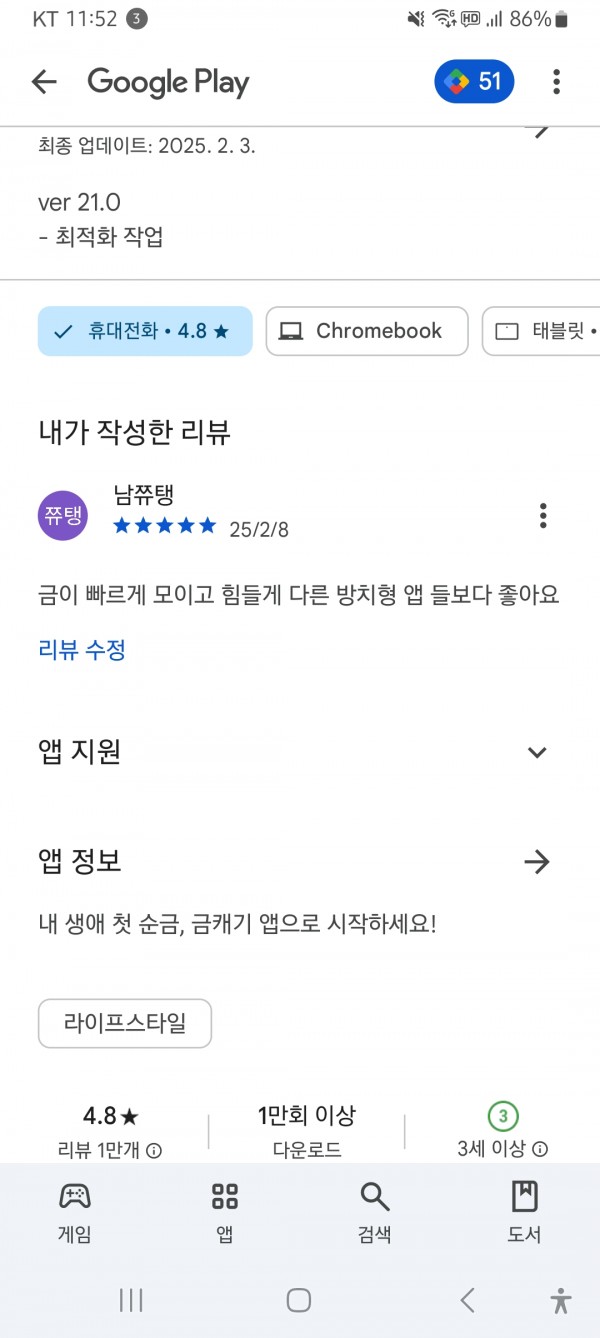
Task: Select the 휴대전화 4.8 rating chip
Action: pyautogui.click(x=145, y=331)
